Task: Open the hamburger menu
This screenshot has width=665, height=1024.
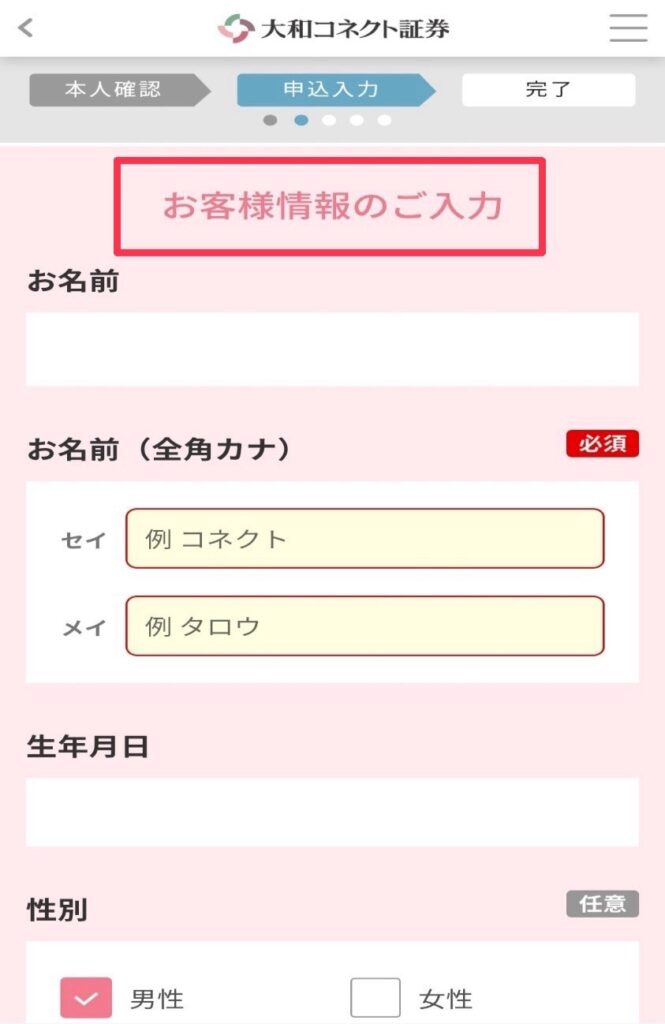Action: pyautogui.click(x=628, y=28)
